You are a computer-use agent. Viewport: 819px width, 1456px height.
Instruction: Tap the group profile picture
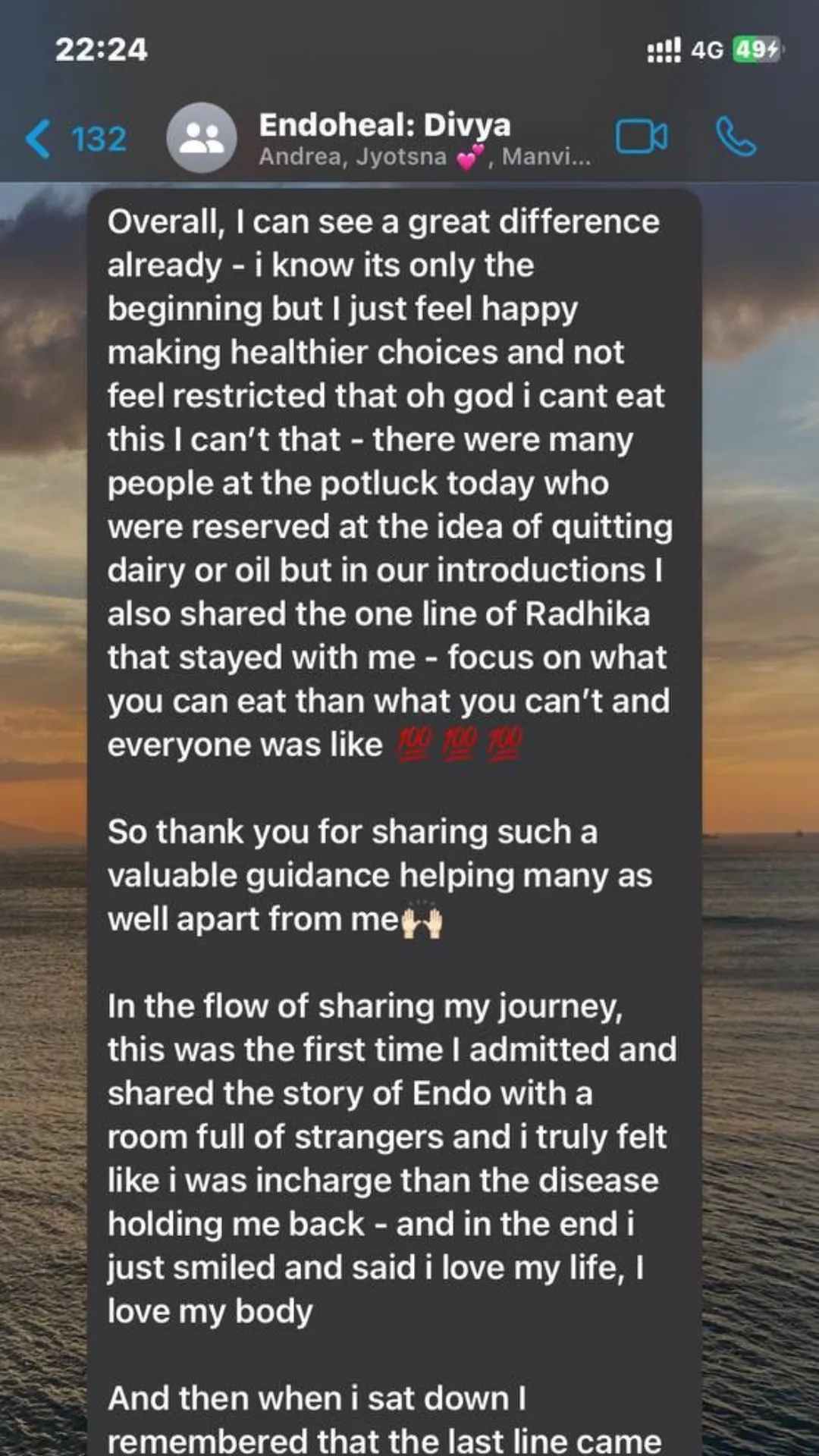tap(202, 138)
